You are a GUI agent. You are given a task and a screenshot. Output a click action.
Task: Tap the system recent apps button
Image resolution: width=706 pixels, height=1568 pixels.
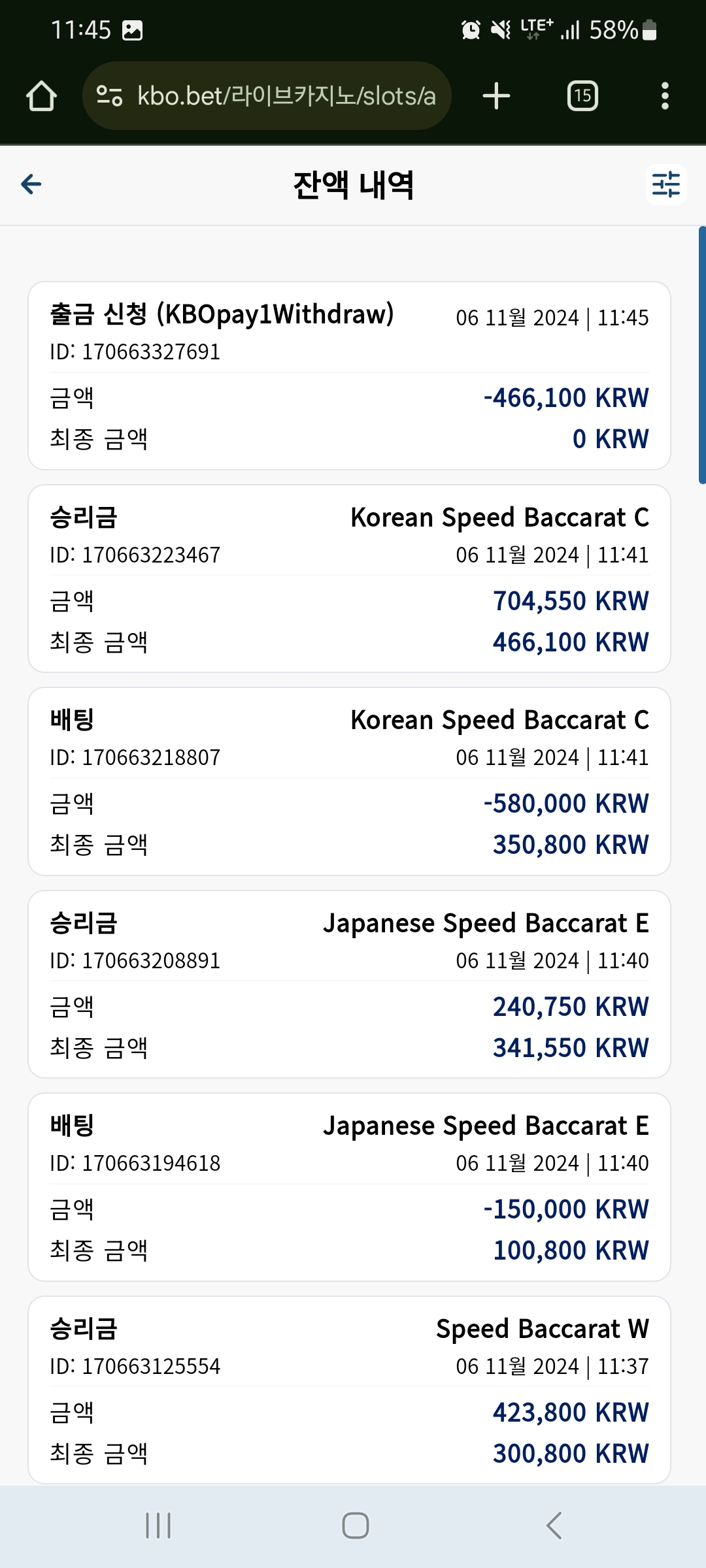[158, 1526]
